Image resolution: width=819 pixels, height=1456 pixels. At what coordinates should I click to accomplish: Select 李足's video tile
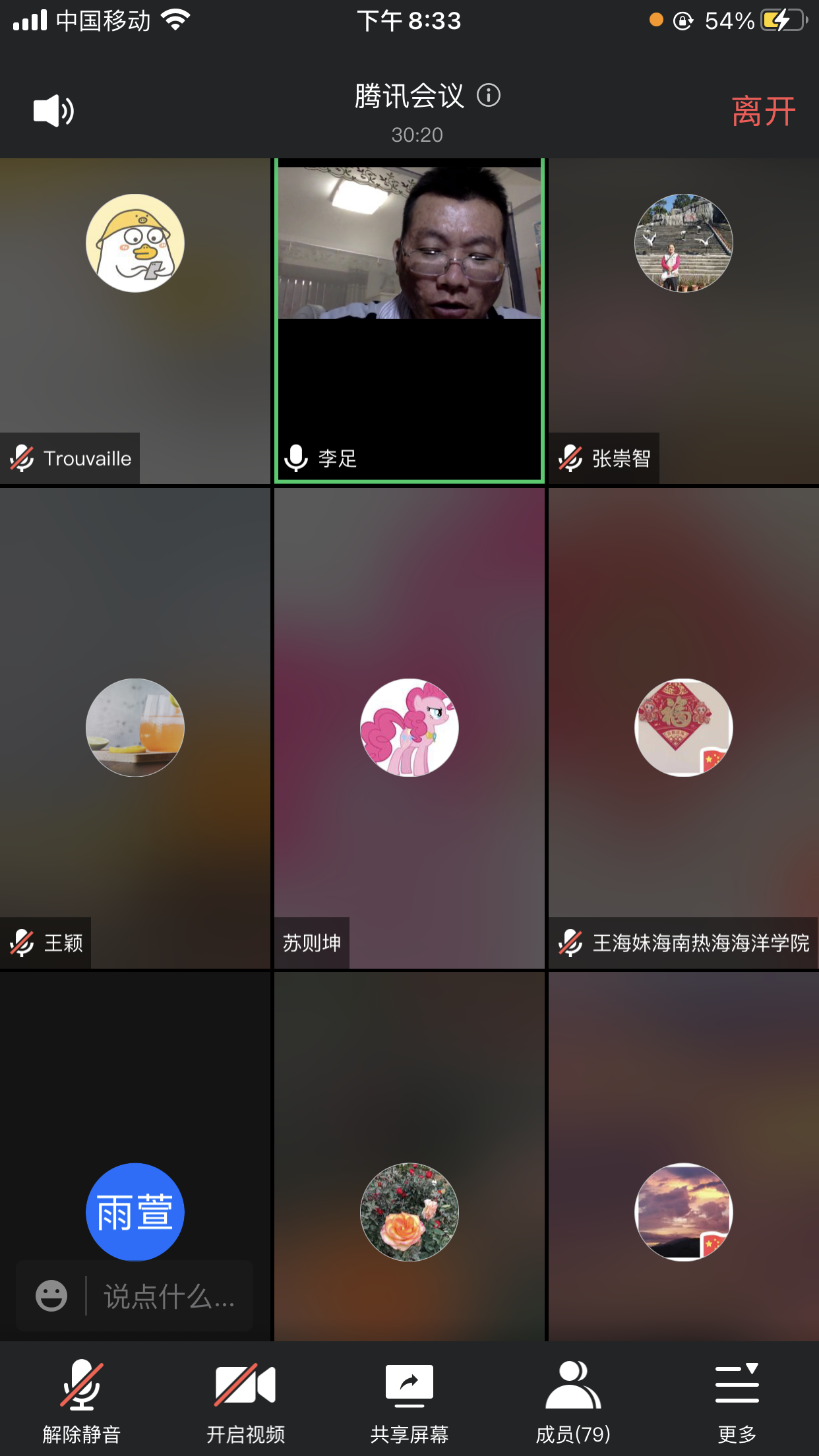pyautogui.click(x=409, y=320)
